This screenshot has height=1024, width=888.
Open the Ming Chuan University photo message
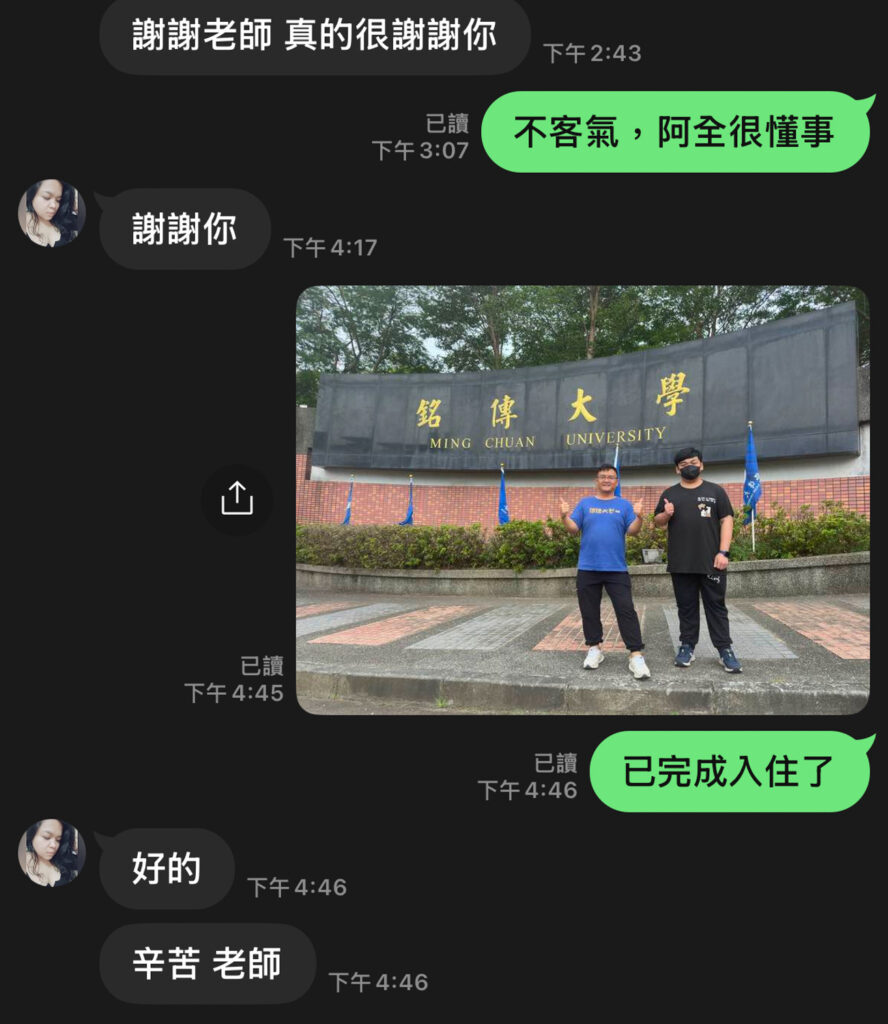[582, 500]
